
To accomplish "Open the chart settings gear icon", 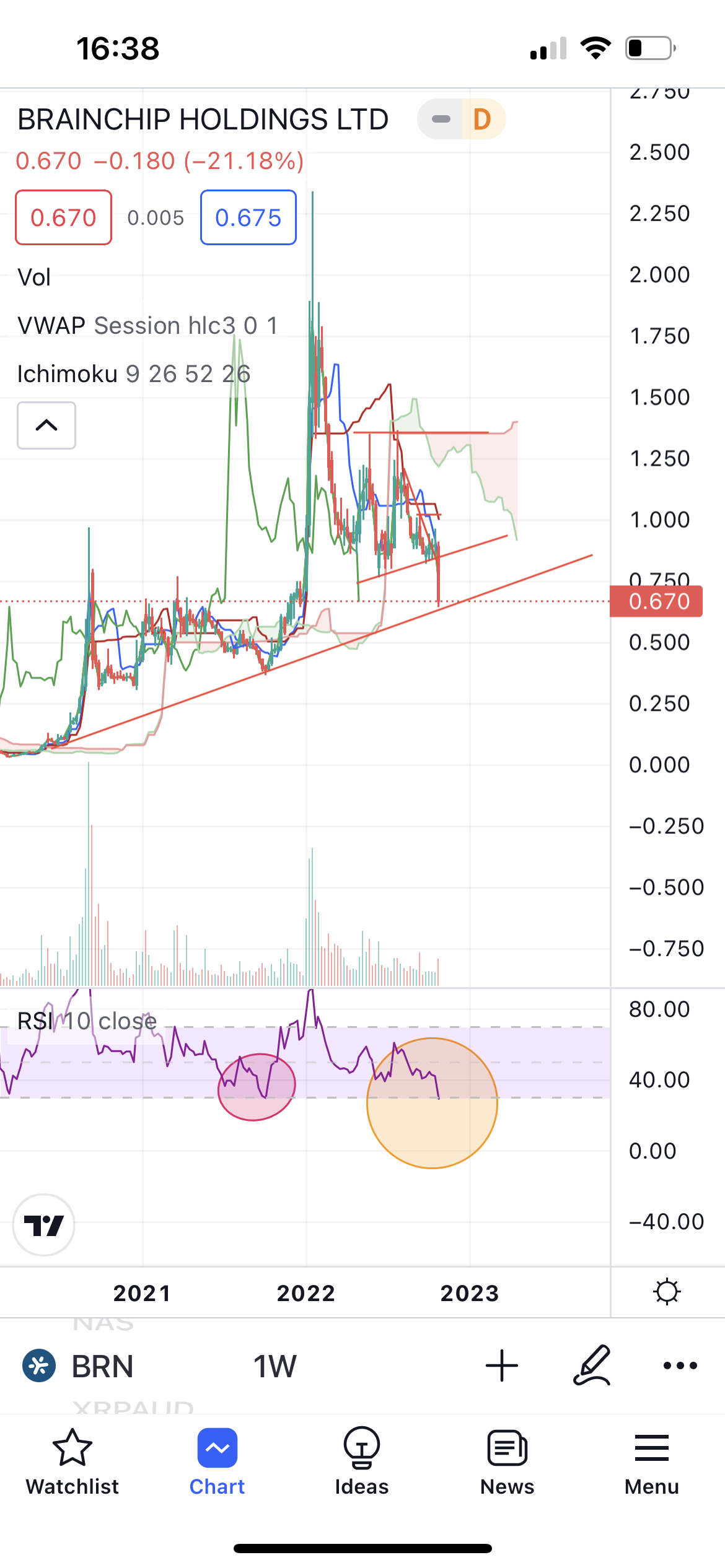I will coord(667,1292).
